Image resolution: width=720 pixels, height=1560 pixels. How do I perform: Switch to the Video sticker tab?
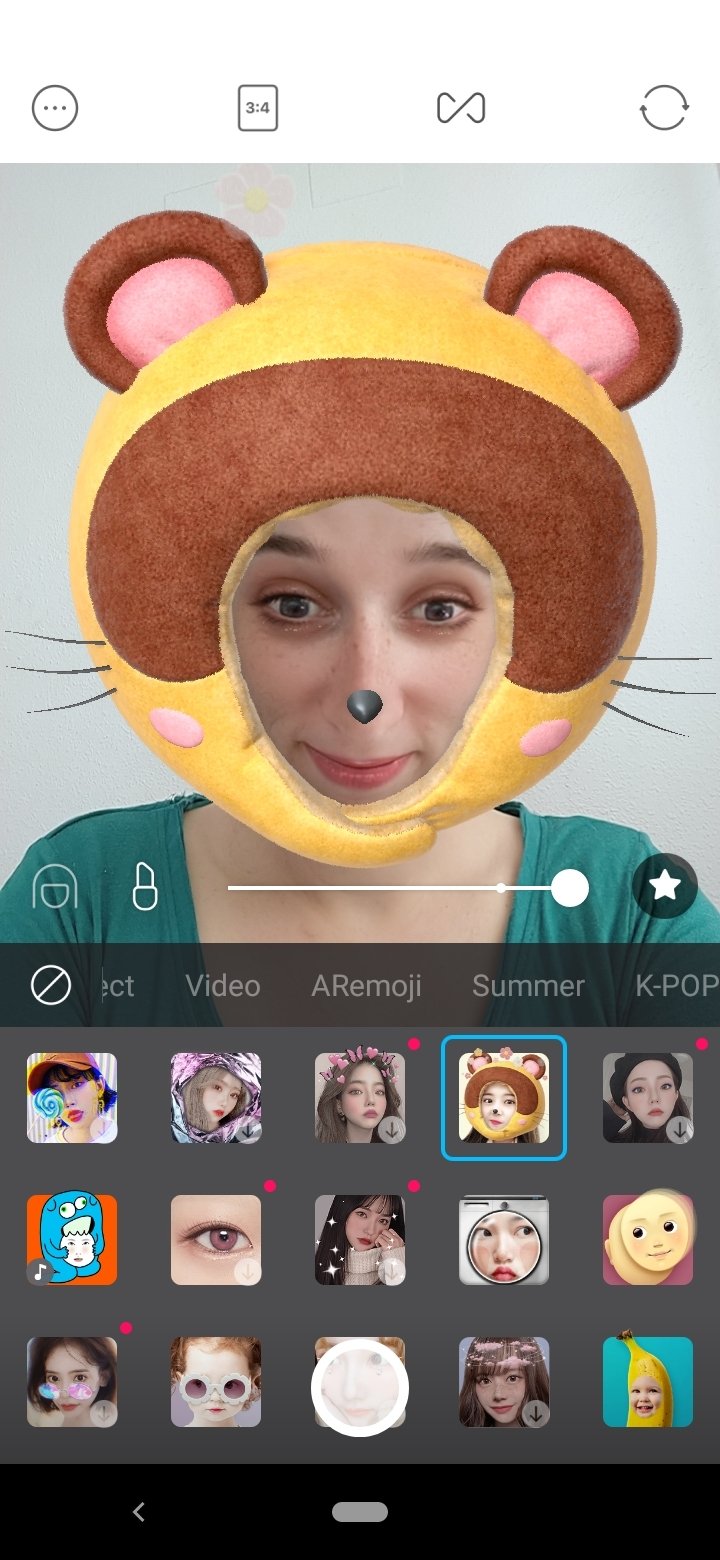[222, 986]
